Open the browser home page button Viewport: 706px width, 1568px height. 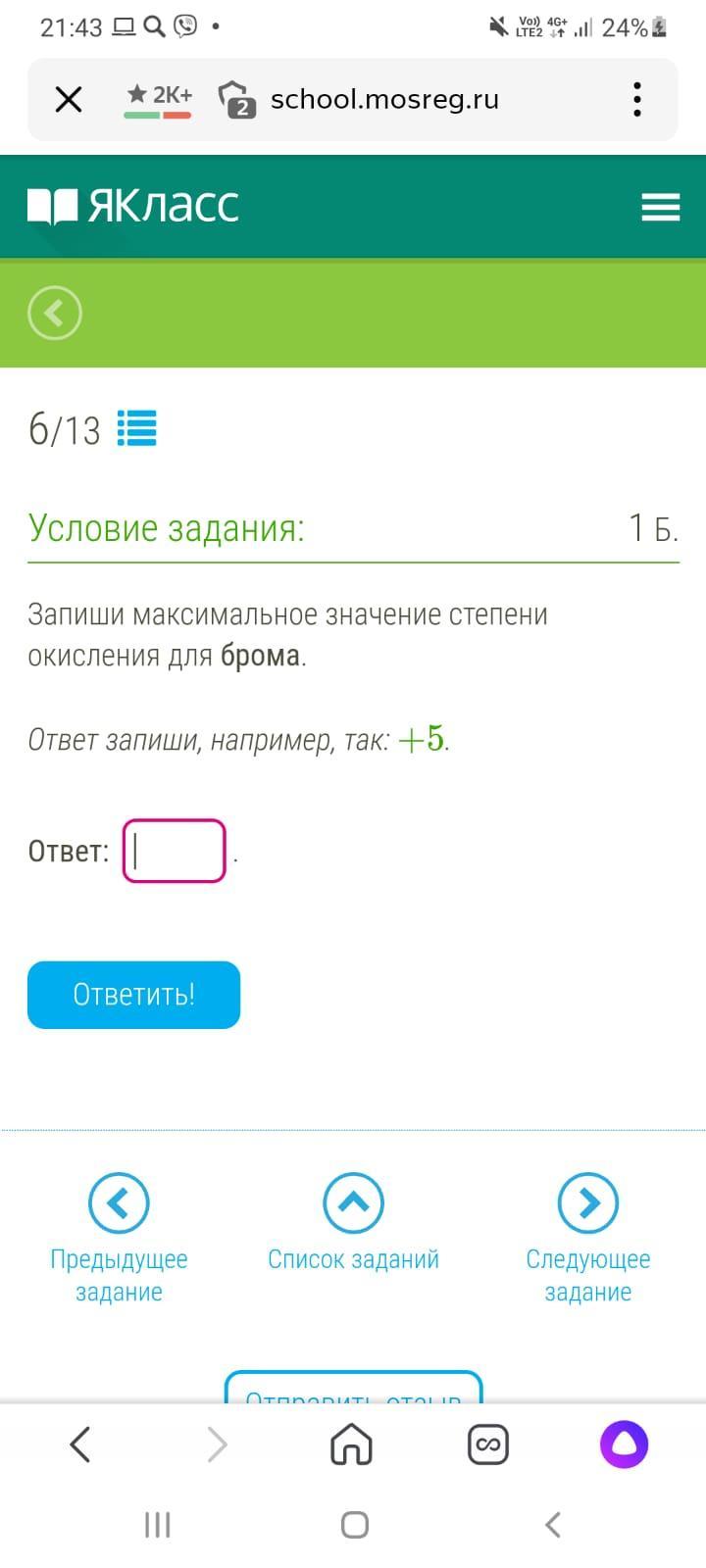[x=352, y=1444]
